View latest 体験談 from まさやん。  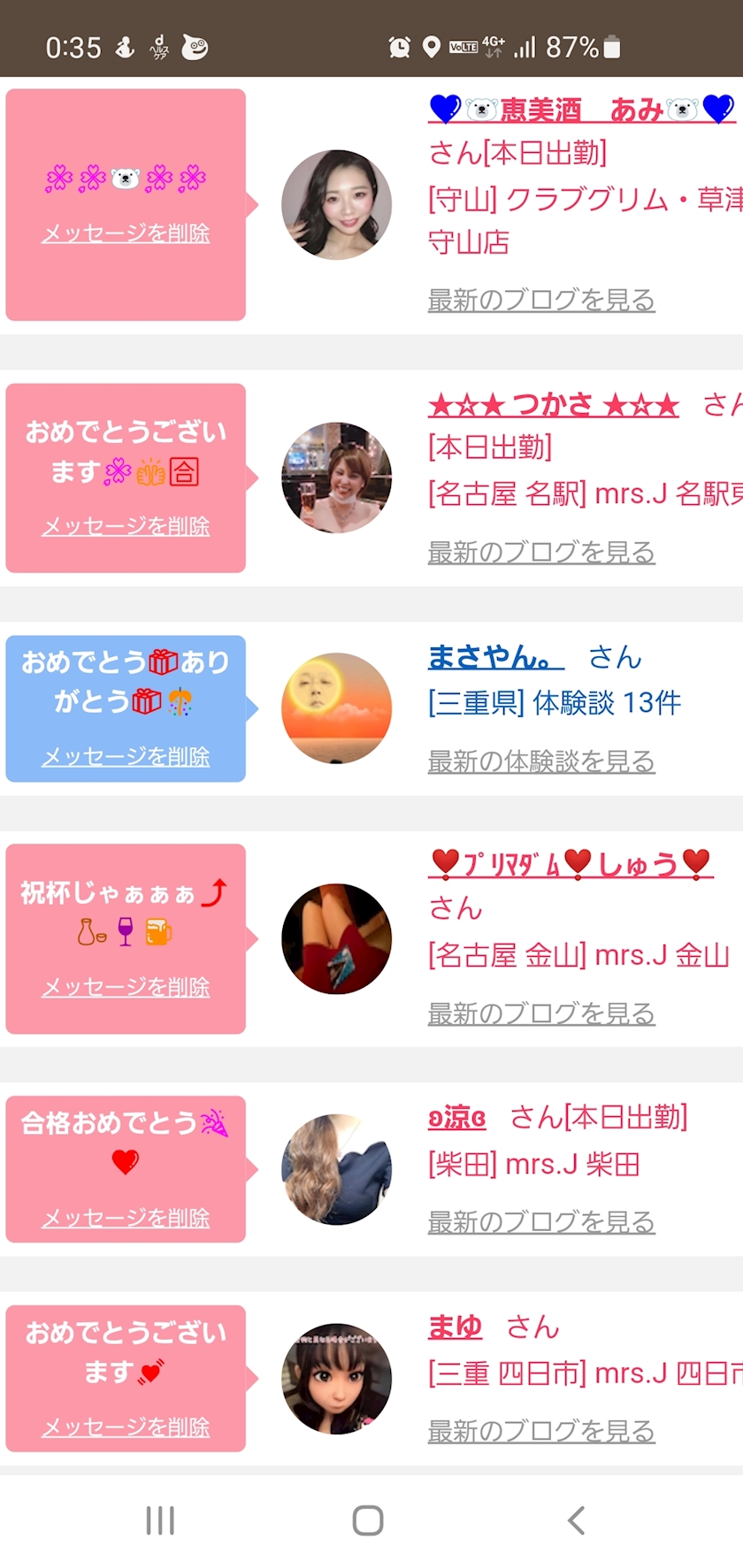tap(541, 761)
